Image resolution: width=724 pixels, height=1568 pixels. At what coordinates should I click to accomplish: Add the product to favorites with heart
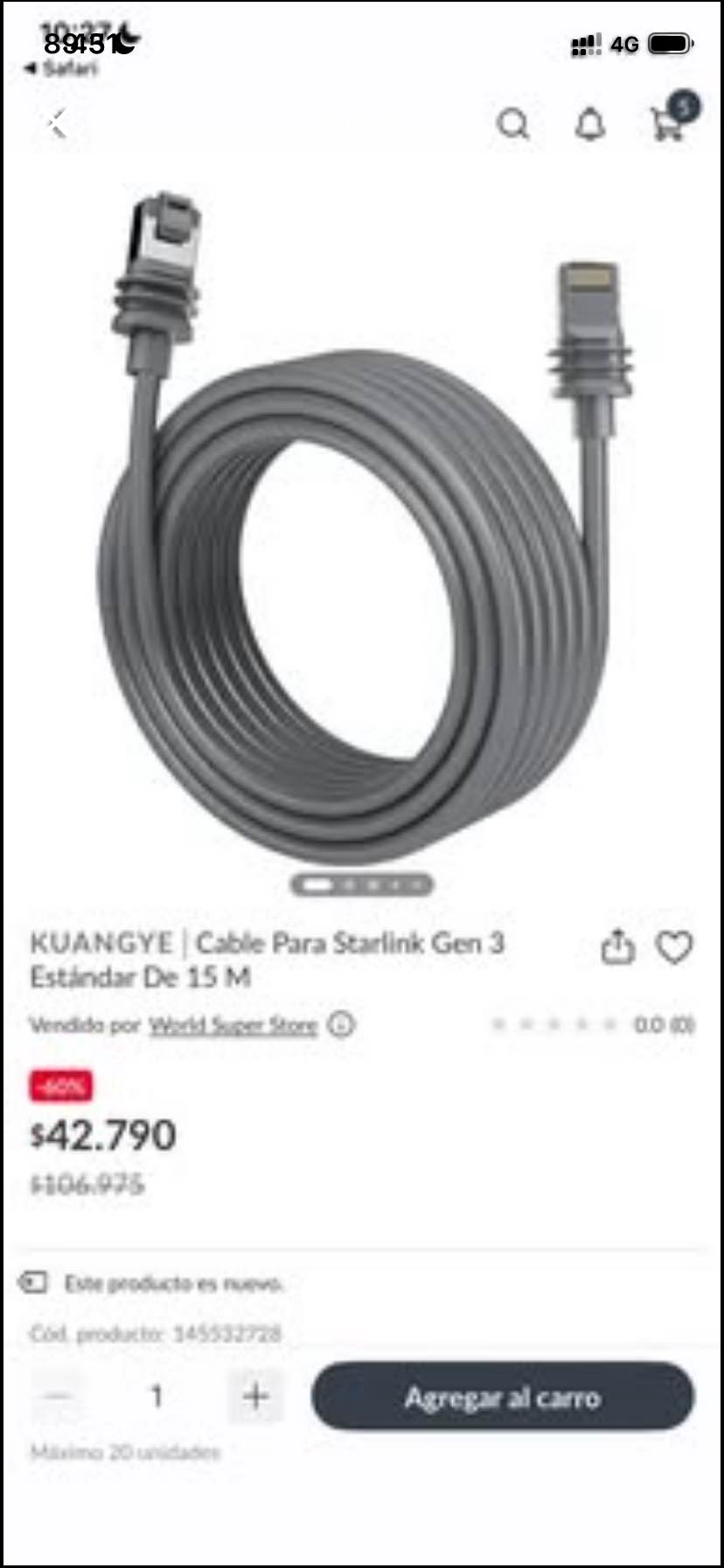pyautogui.click(x=674, y=947)
